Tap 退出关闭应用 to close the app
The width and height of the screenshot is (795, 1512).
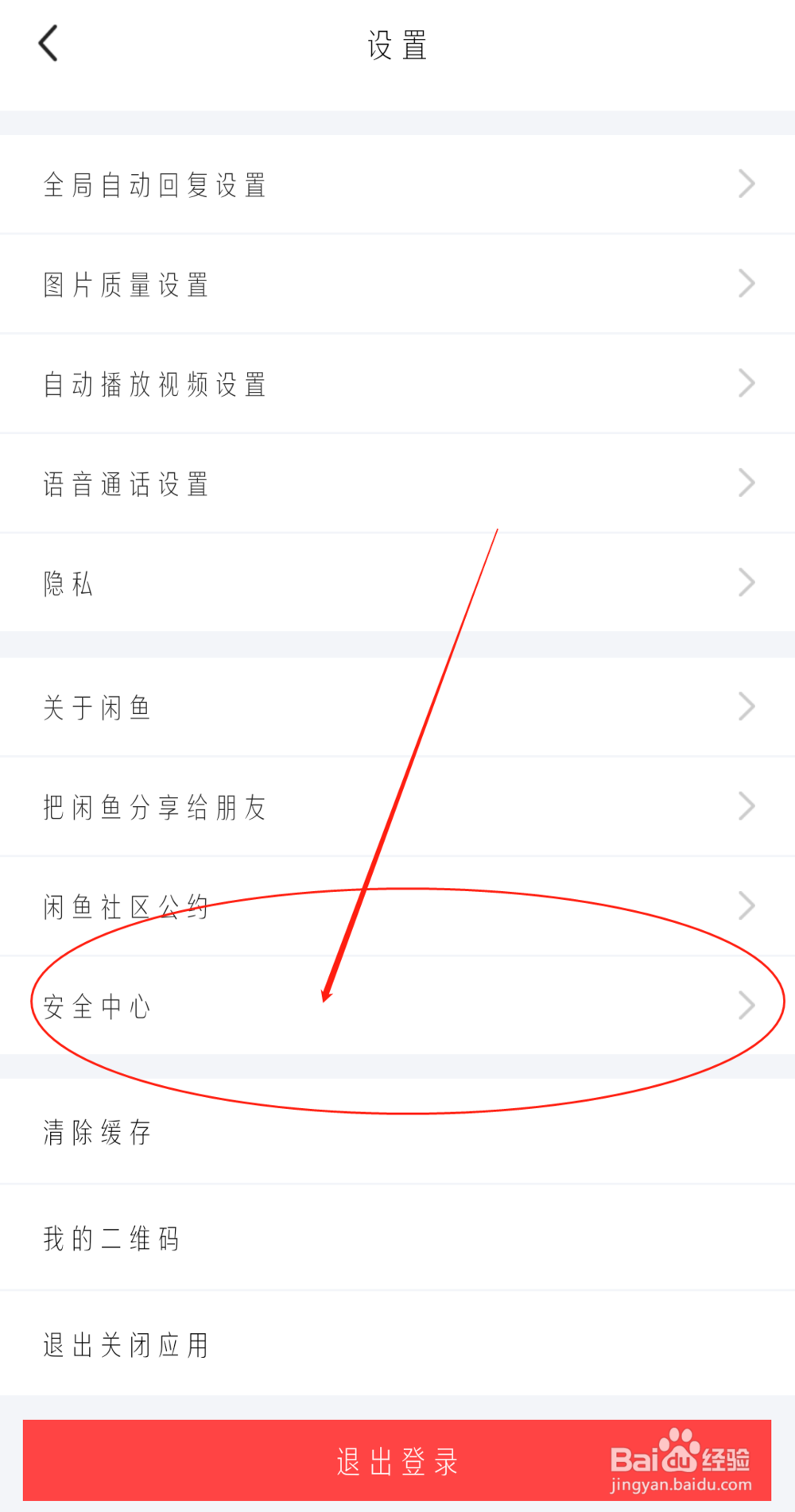pyautogui.click(x=126, y=1343)
